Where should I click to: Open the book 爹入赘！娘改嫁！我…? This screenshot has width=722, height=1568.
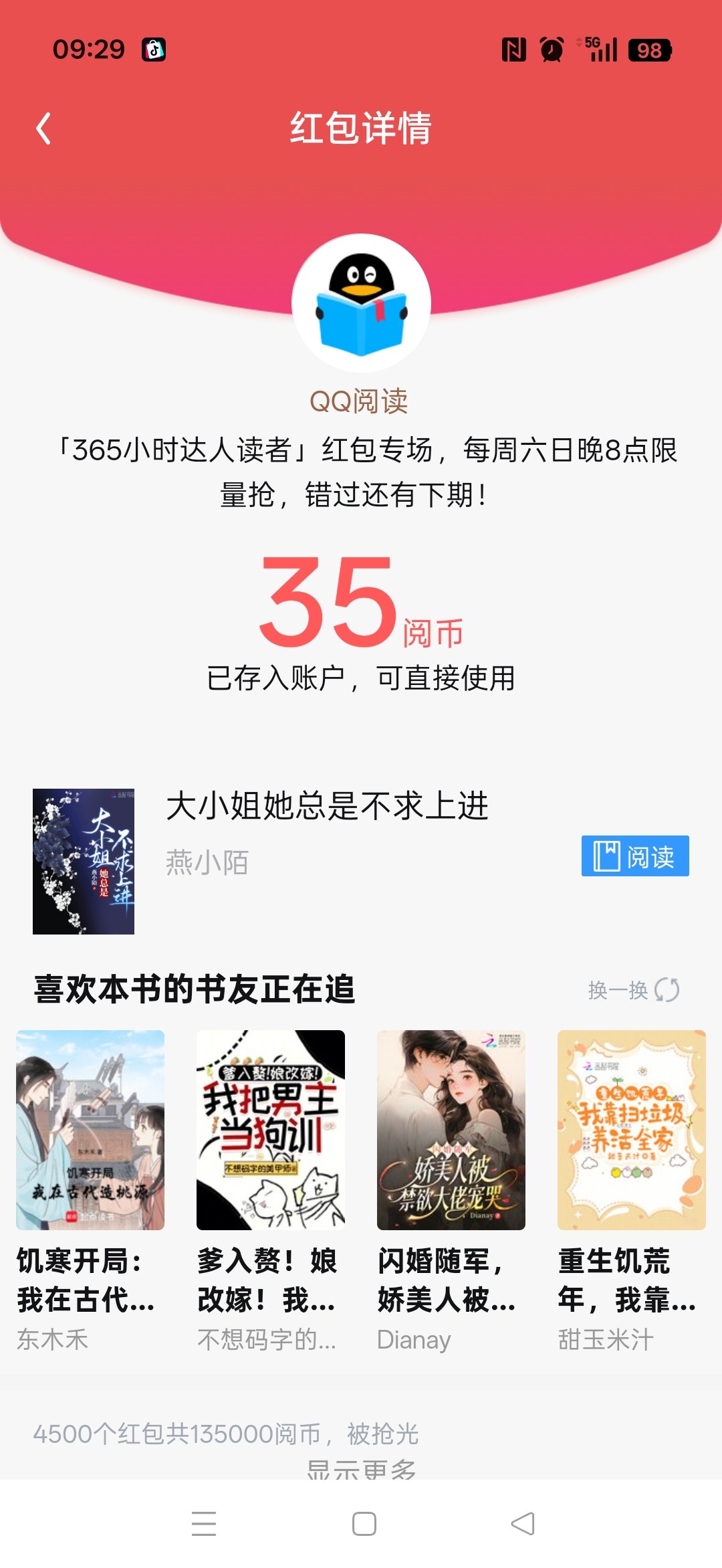click(x=270, y=1131)
